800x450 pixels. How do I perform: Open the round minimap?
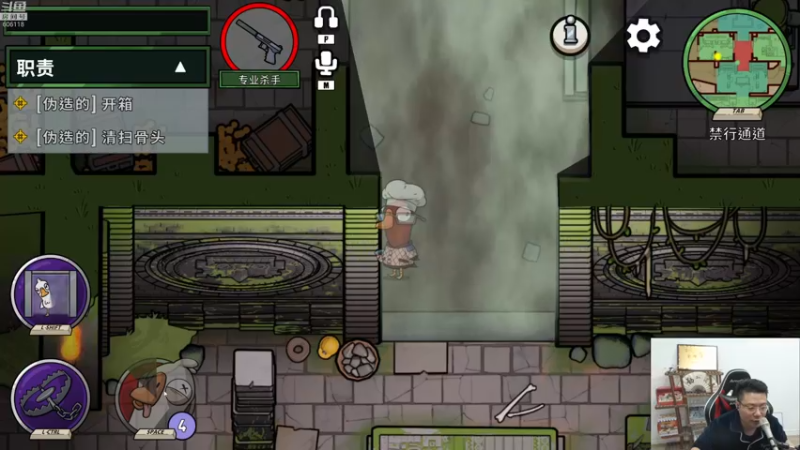(x=736, y=60)
